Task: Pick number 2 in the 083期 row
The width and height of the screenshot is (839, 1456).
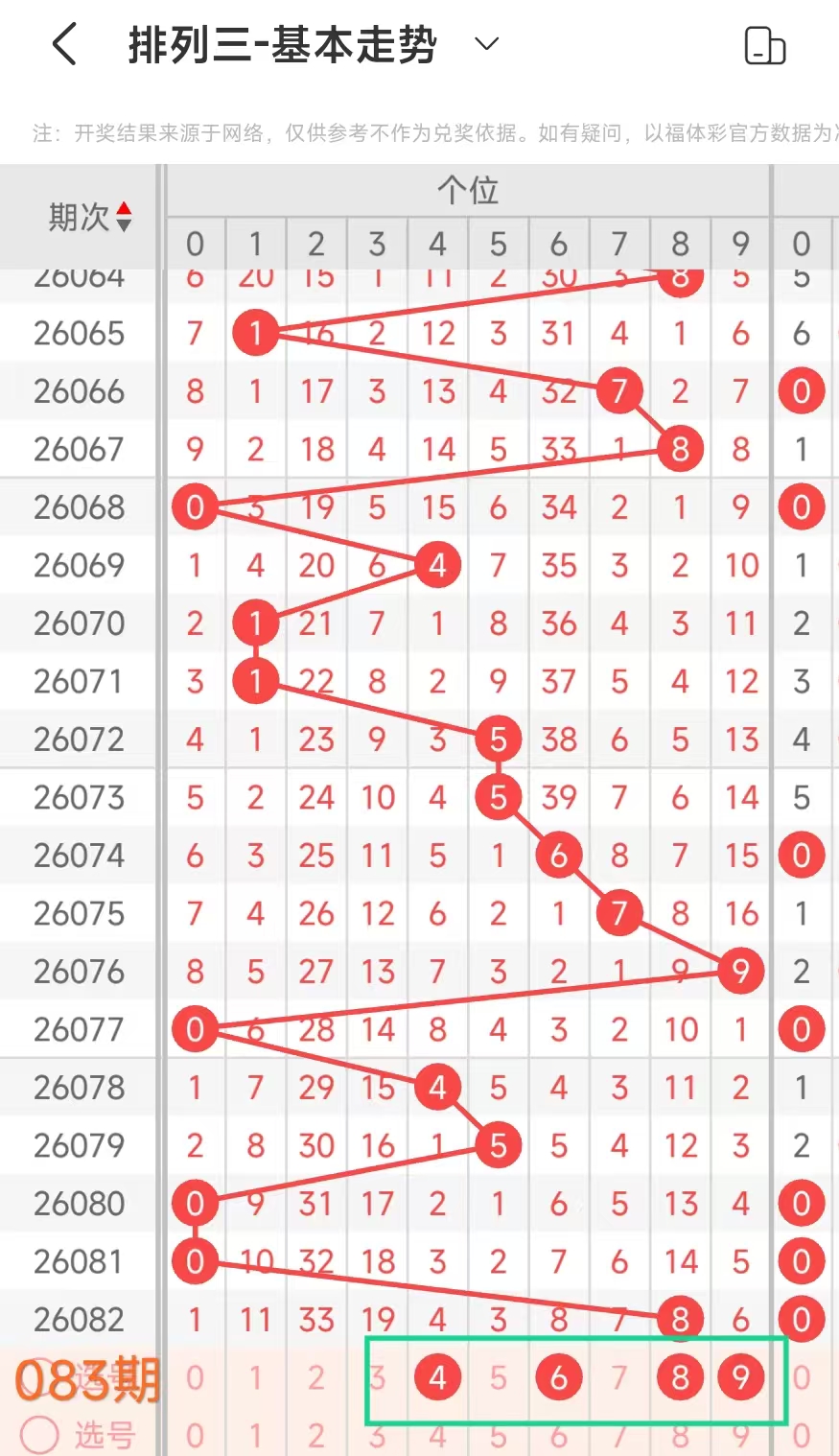Action: [x=315, y=1378]
